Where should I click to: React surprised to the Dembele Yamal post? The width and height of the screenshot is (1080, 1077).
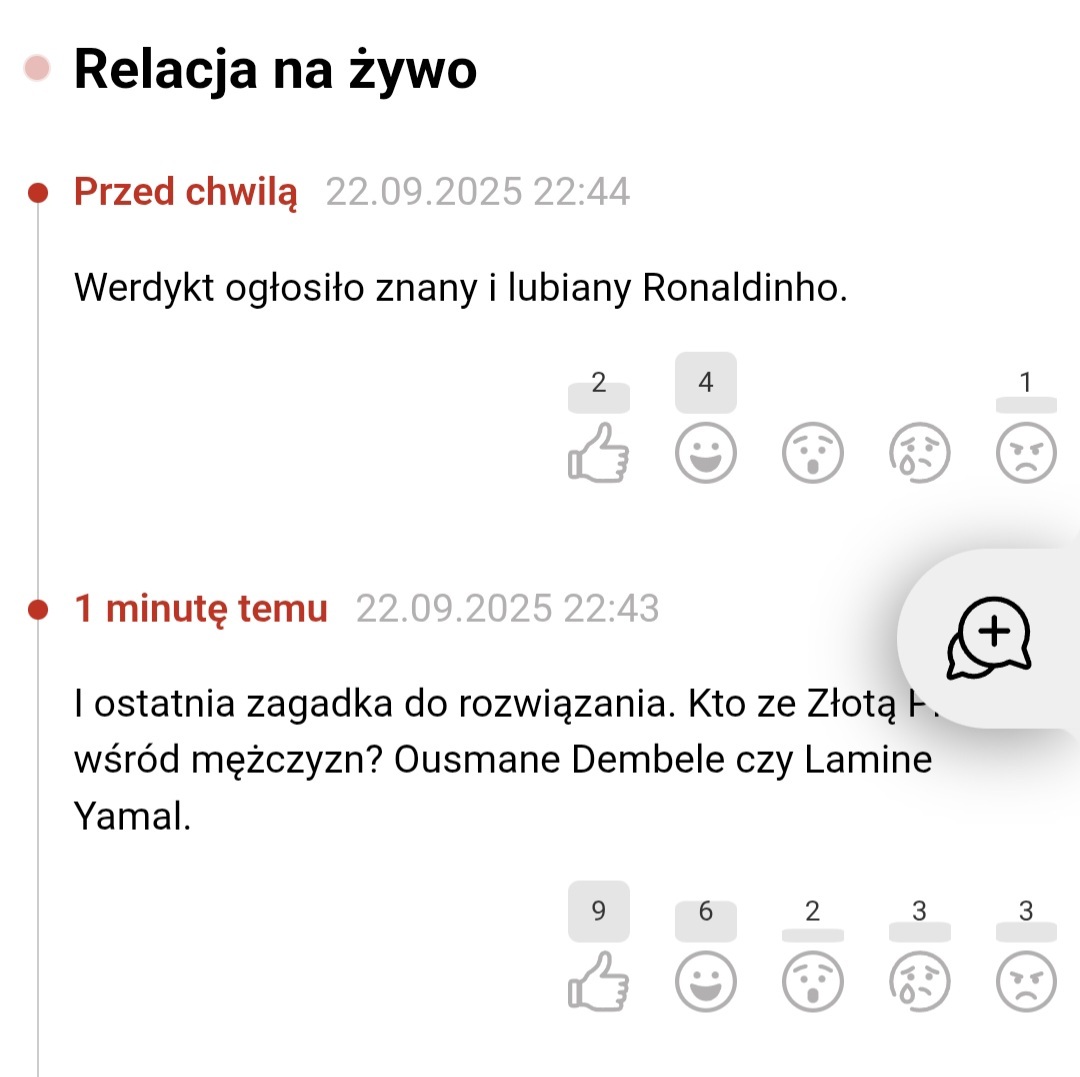[x=813, y=981]
